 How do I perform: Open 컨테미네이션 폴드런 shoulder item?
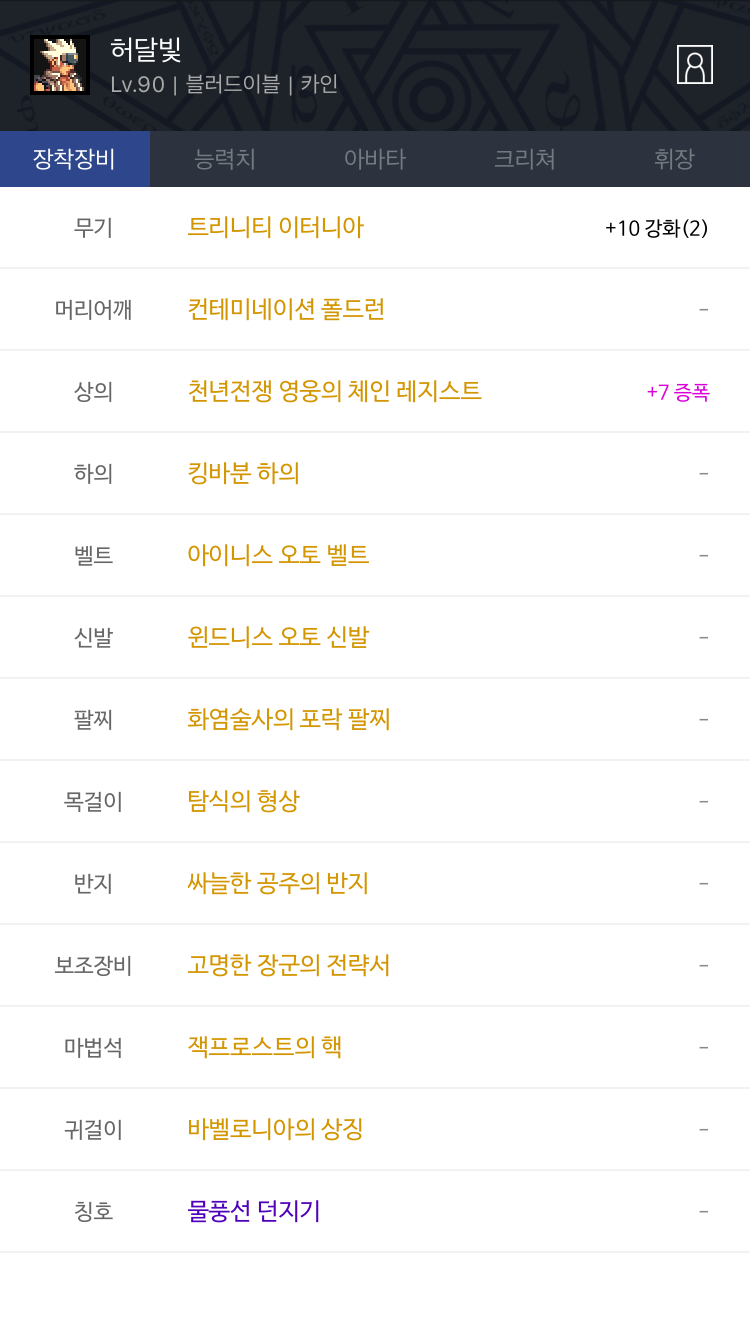286,309
